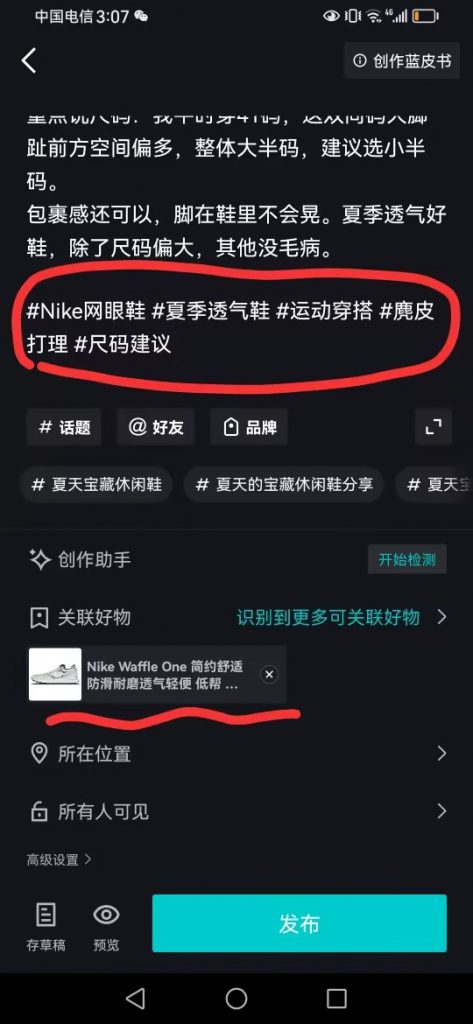The height and width of the screenshot is (1024, 473).
Task: Select the # 夏天的宝藏休闲鞋分享 hashtag chip
Action: coord(284,485)
